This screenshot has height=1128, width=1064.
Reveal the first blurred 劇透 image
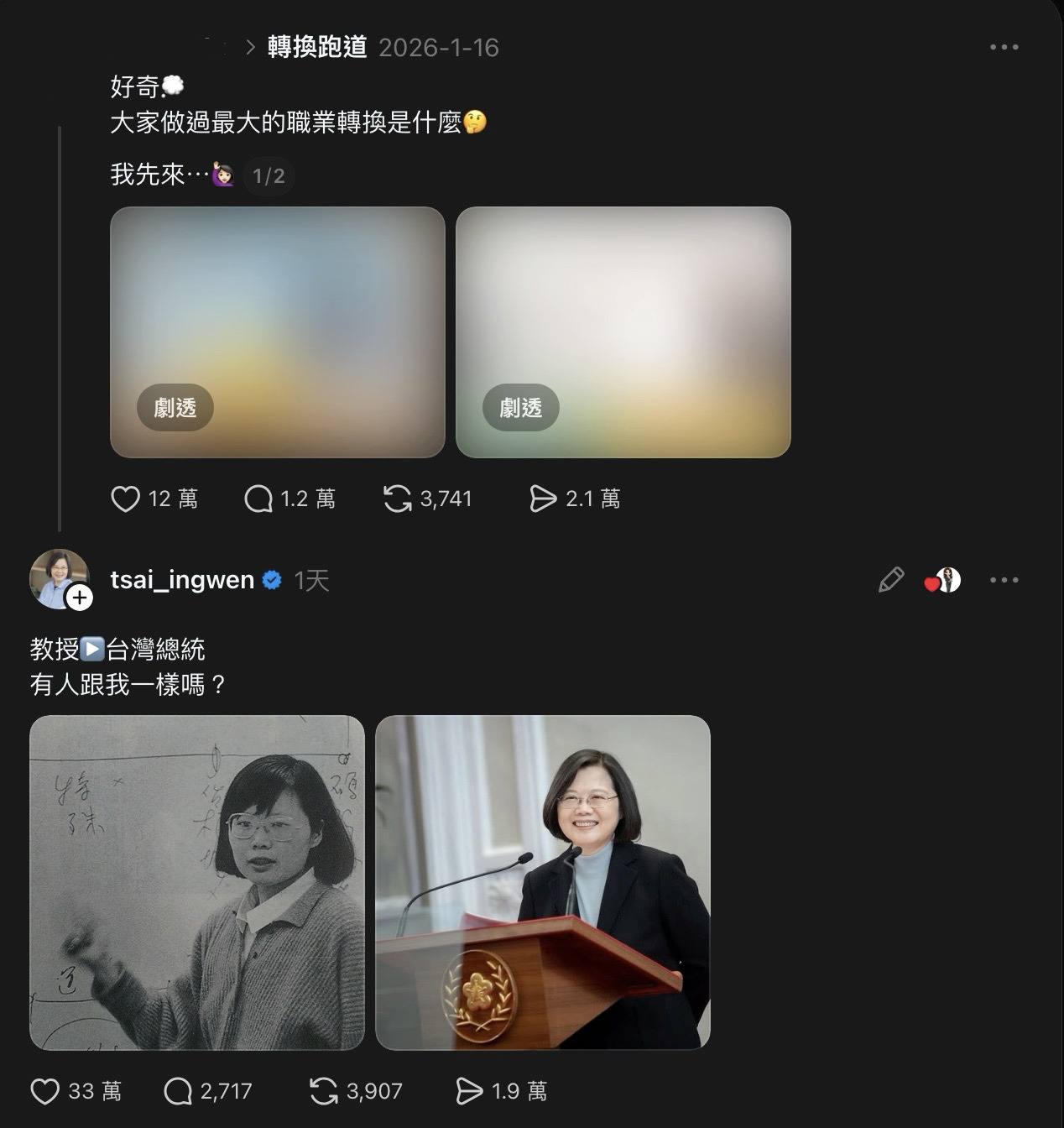pos(277,332)
